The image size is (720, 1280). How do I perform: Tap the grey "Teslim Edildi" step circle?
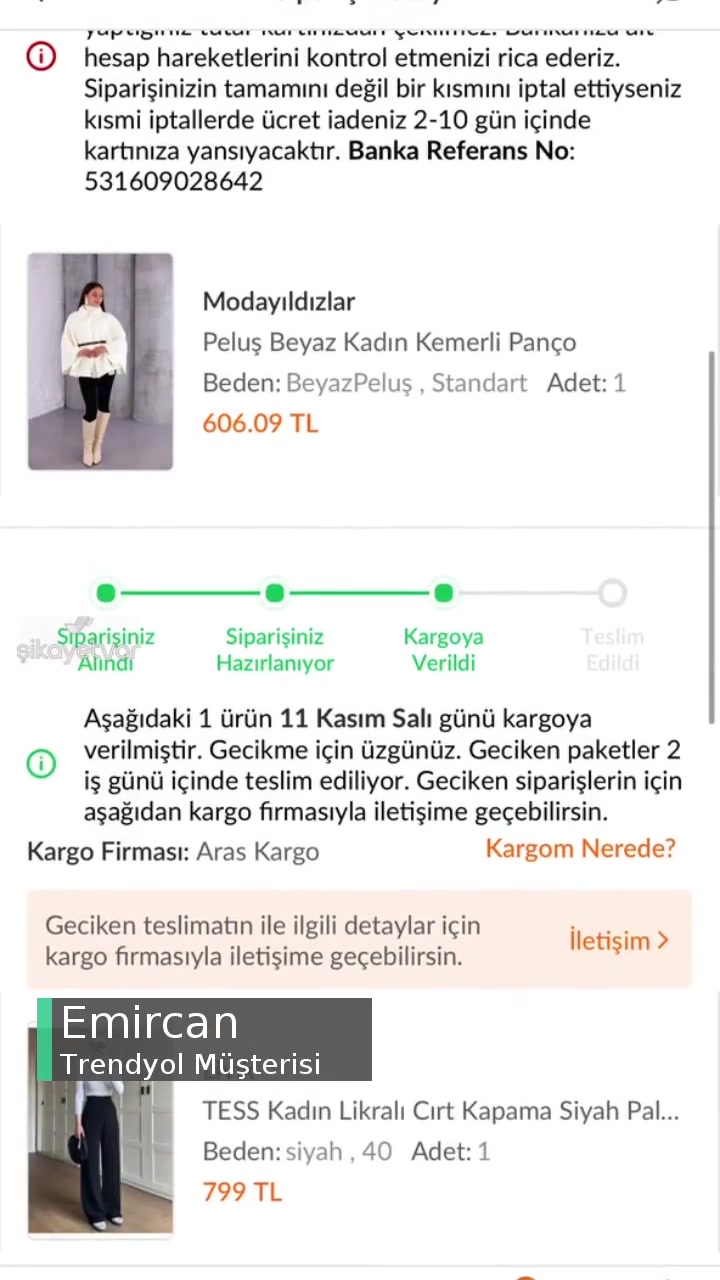pos(612,593)
